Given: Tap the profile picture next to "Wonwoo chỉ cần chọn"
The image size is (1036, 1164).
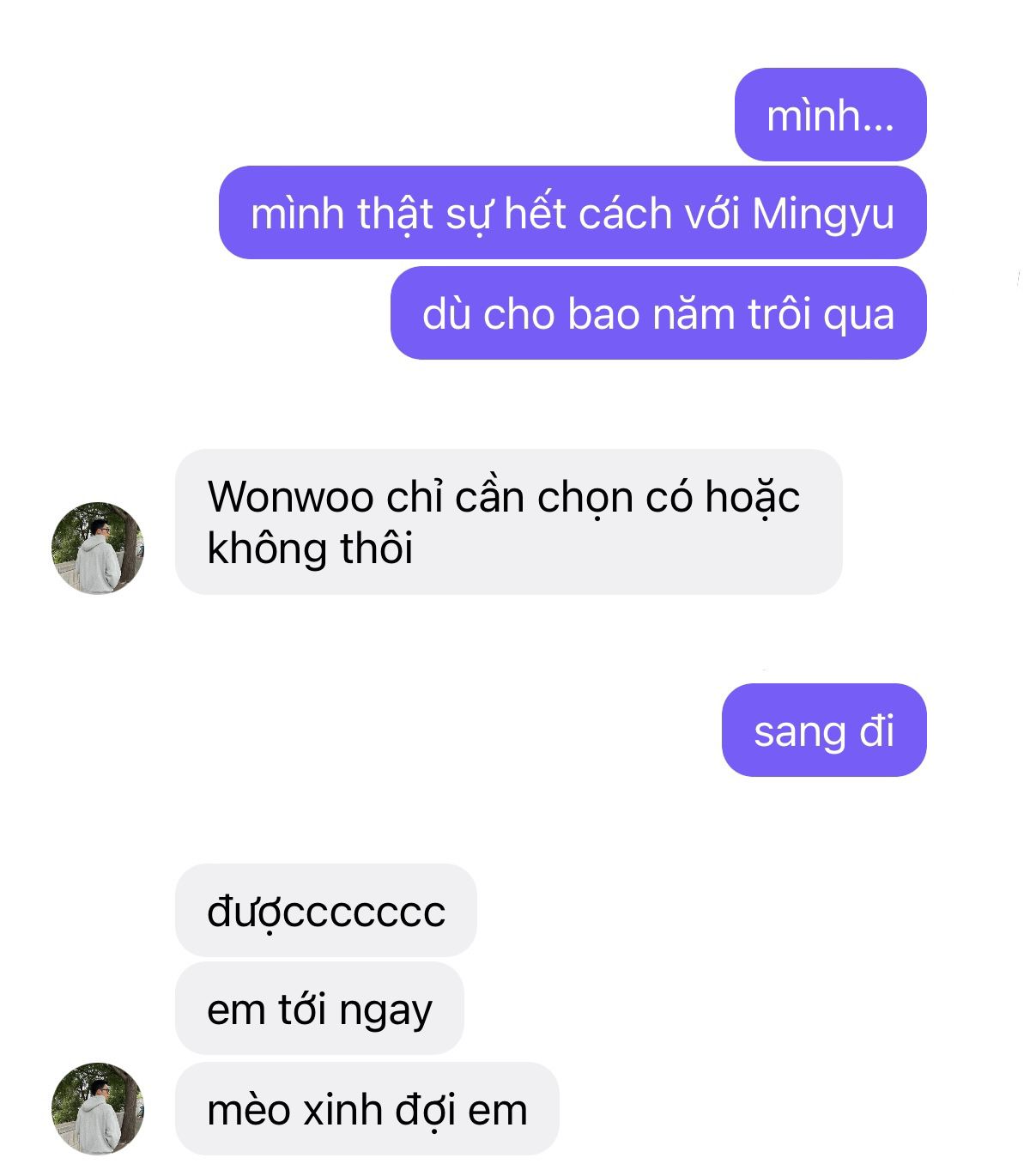Looking at the screenshot, I should [97, 548].
